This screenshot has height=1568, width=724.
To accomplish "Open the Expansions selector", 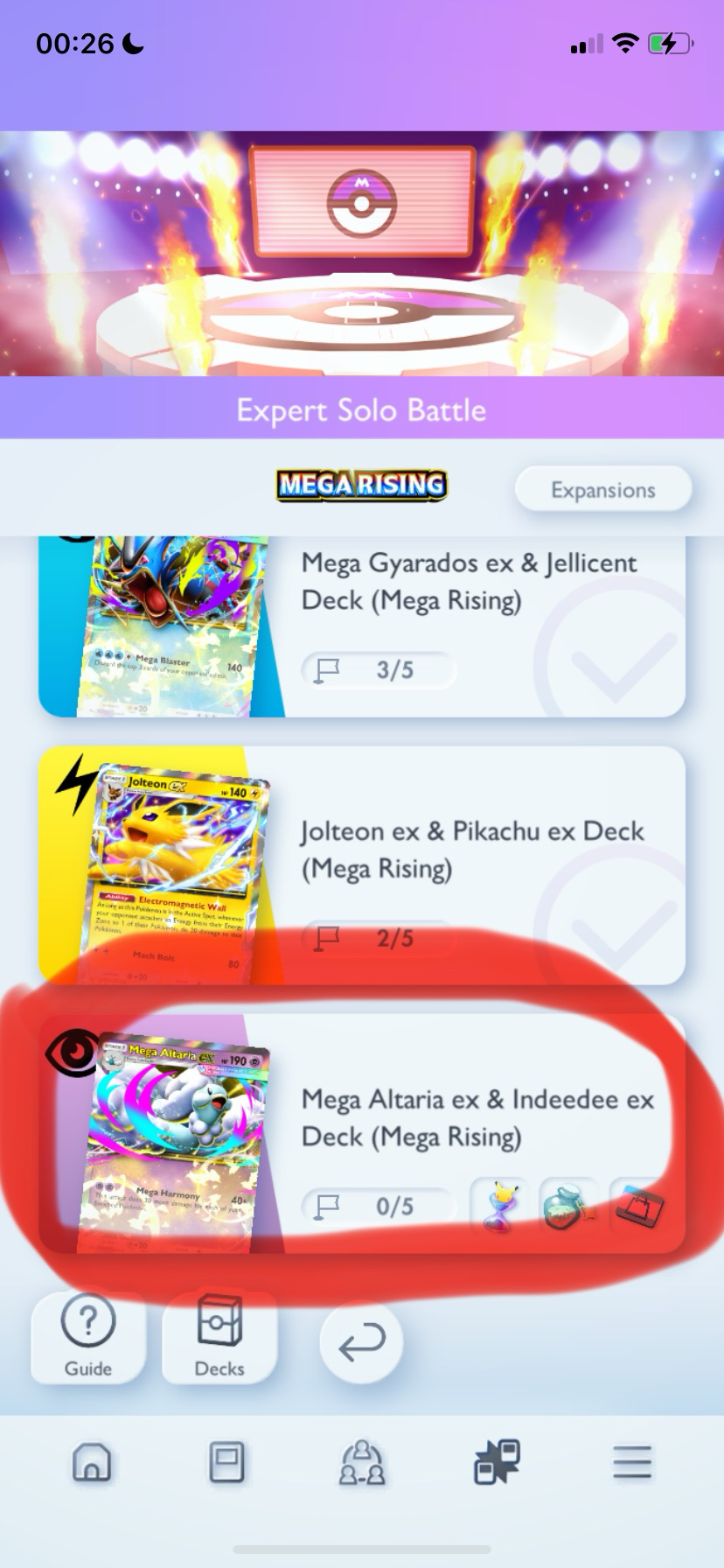I will 603,489.
